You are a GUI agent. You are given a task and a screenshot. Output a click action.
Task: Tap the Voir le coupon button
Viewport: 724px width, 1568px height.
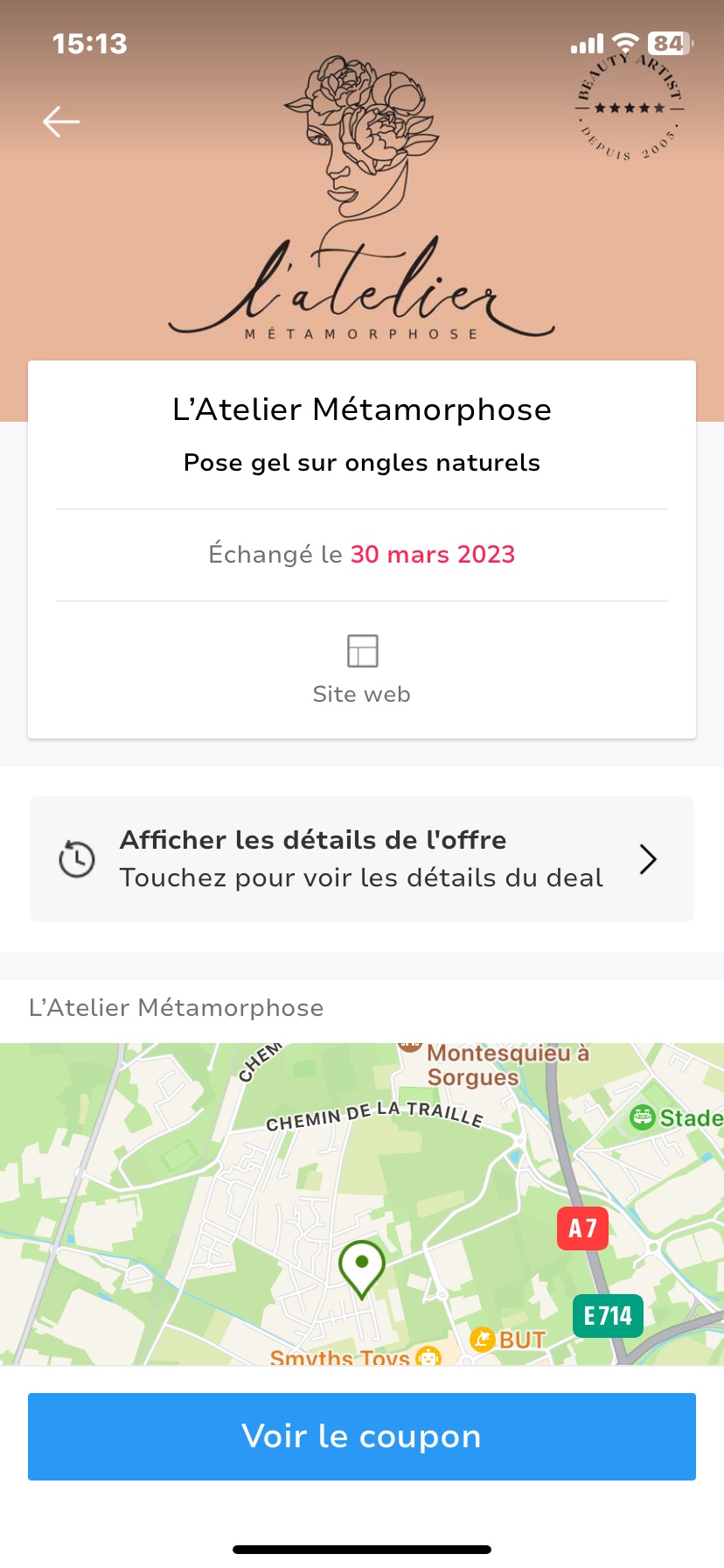(361, 1437)
